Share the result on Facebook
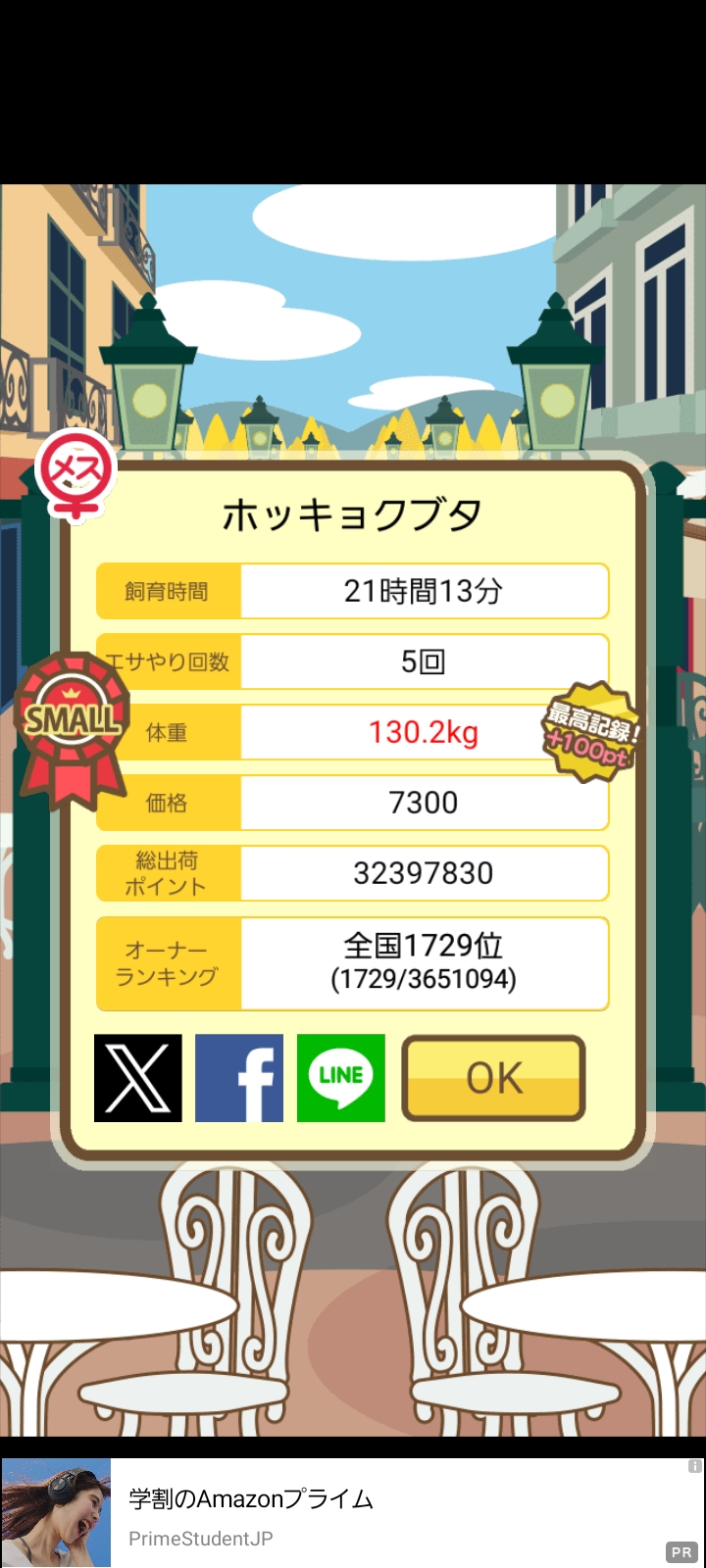This screenshot has width=706, height=1568. [x=239, y=1078]
